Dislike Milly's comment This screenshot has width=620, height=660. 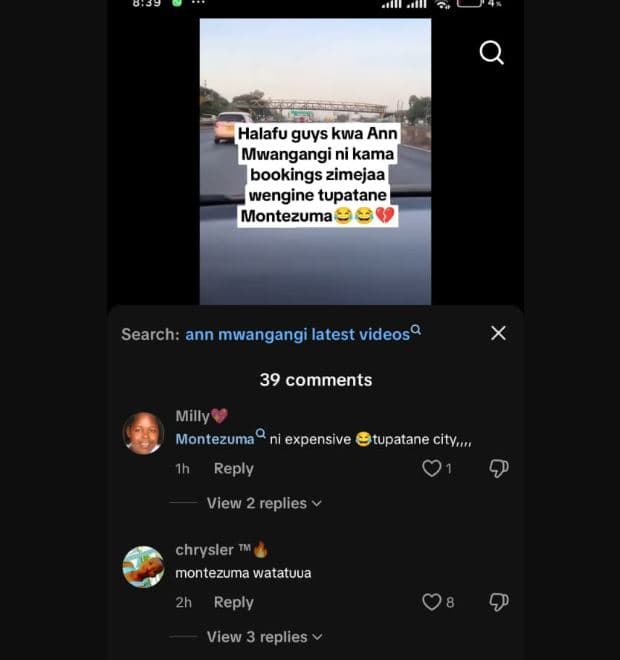tap(498, 468)
